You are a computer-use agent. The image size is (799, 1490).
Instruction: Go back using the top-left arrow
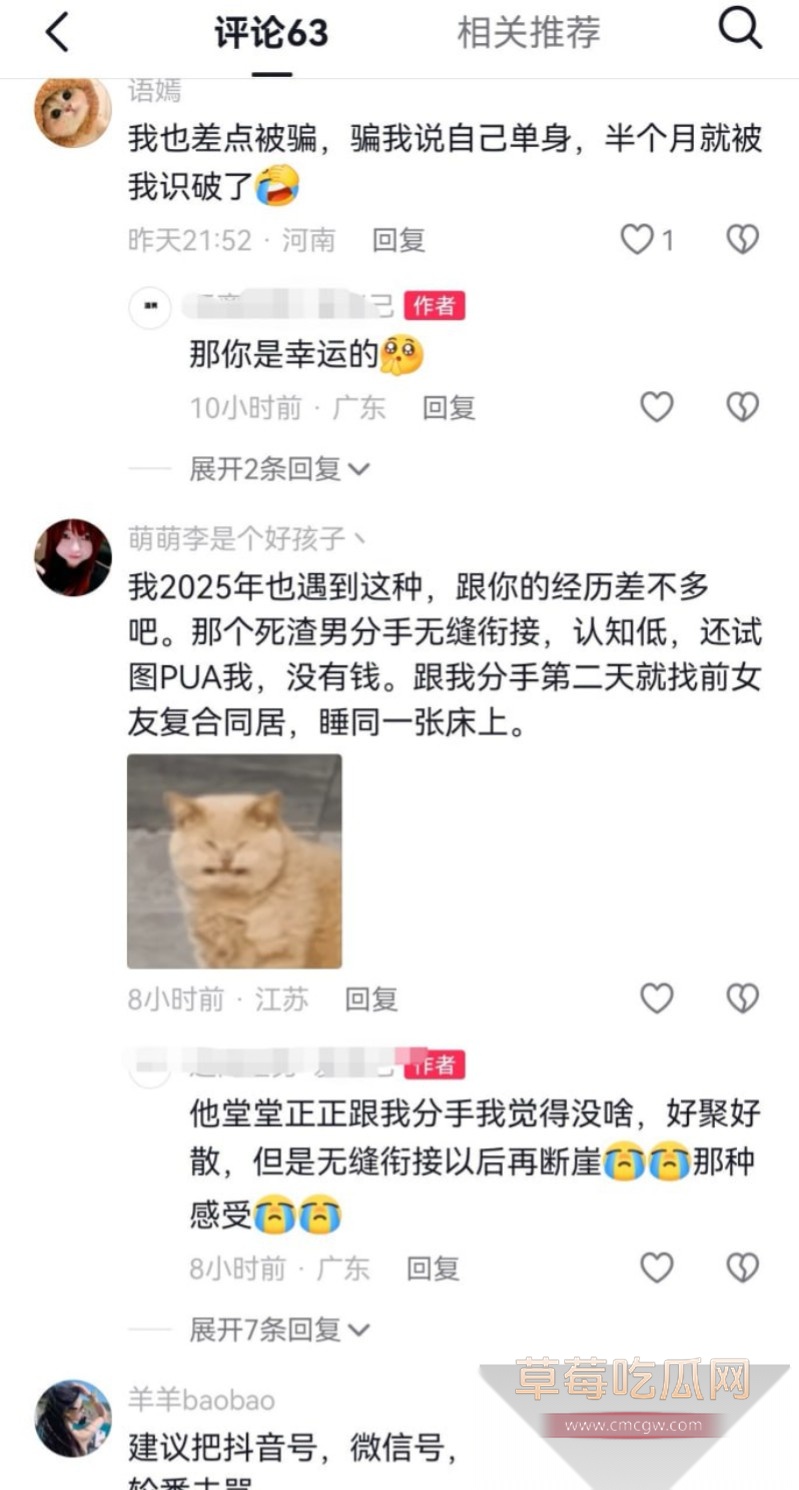click(57, 33)
